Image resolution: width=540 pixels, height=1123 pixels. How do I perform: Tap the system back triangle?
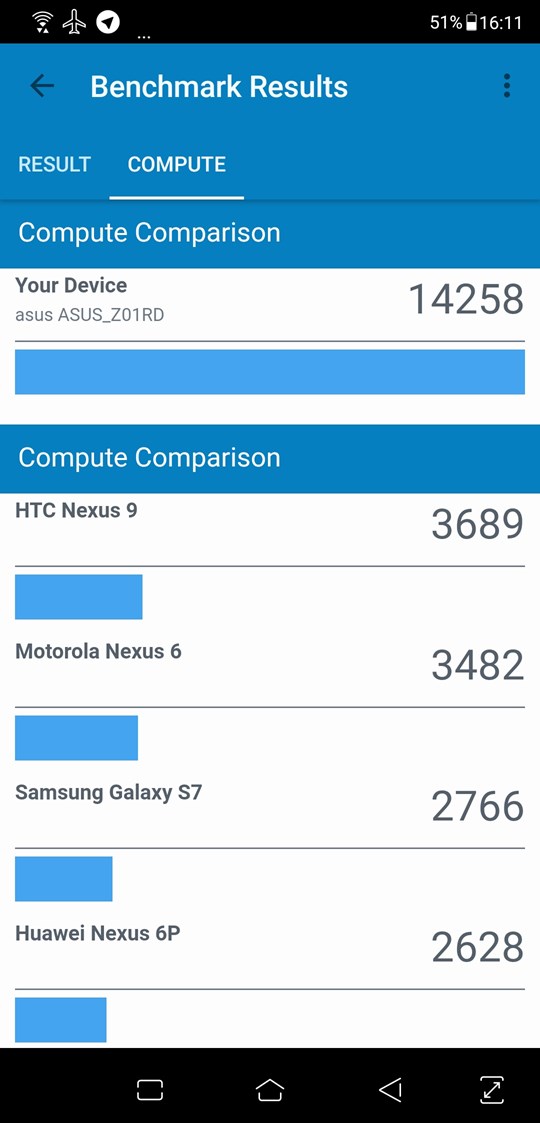coord(390,1089)
